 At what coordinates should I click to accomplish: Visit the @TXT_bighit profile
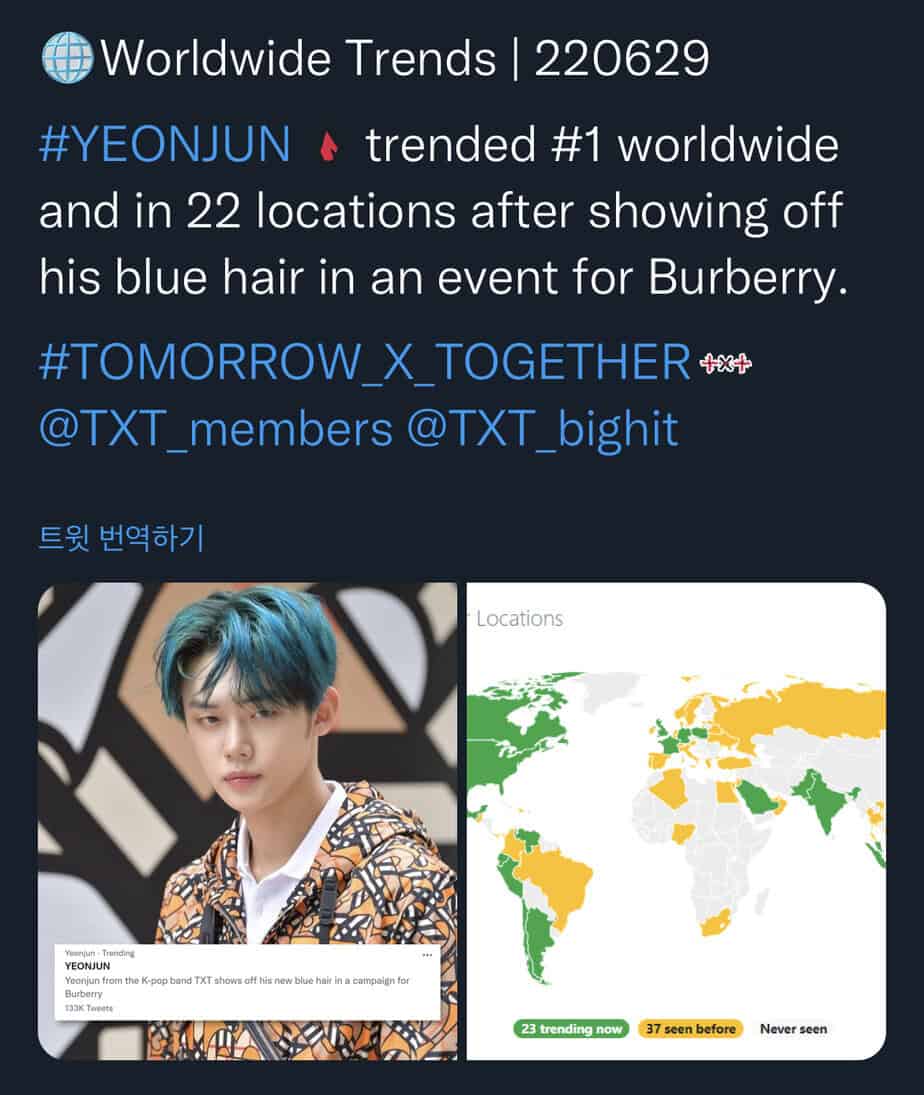pyautogui.click(x=543, y=429)
